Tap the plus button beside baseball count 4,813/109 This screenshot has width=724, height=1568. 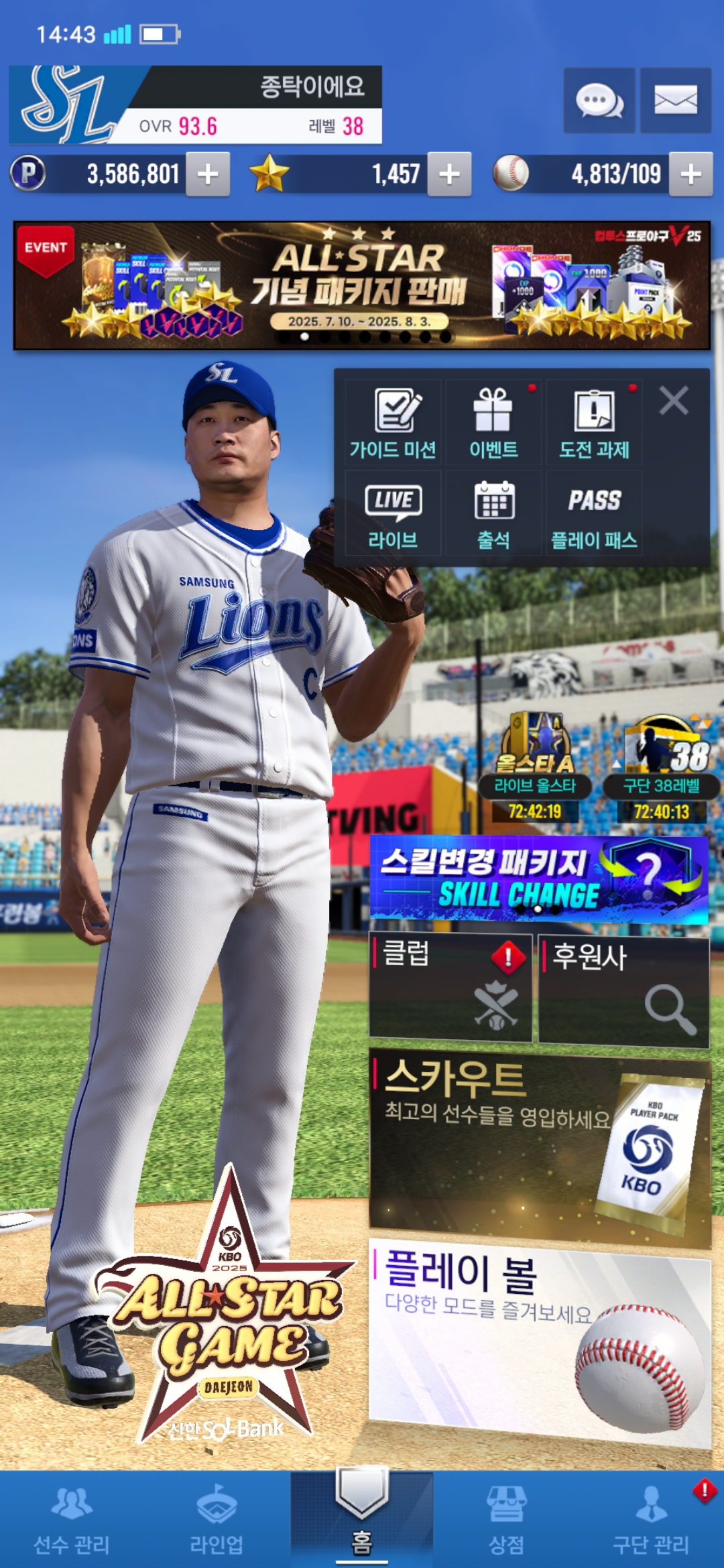(690, 174)
